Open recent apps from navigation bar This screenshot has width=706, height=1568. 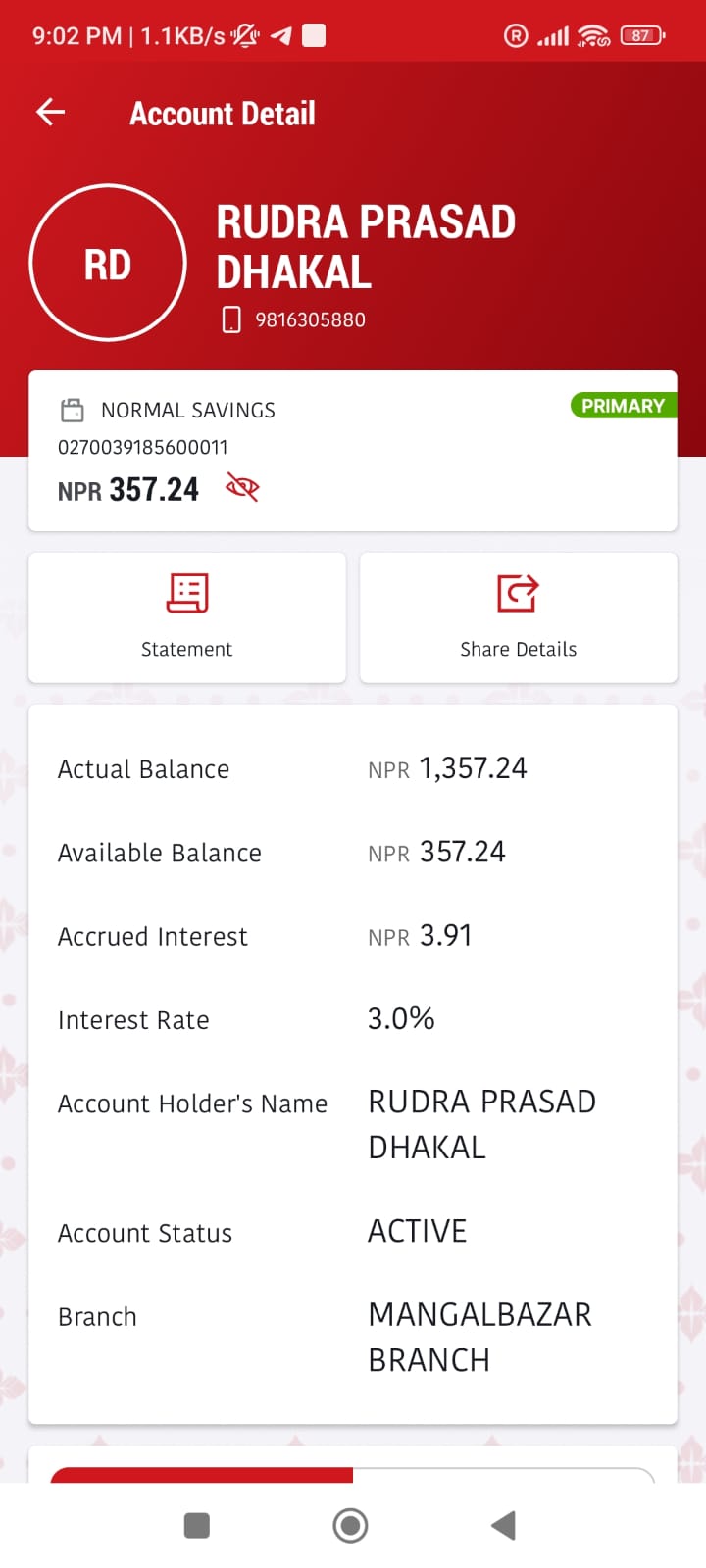point(197,1525)
